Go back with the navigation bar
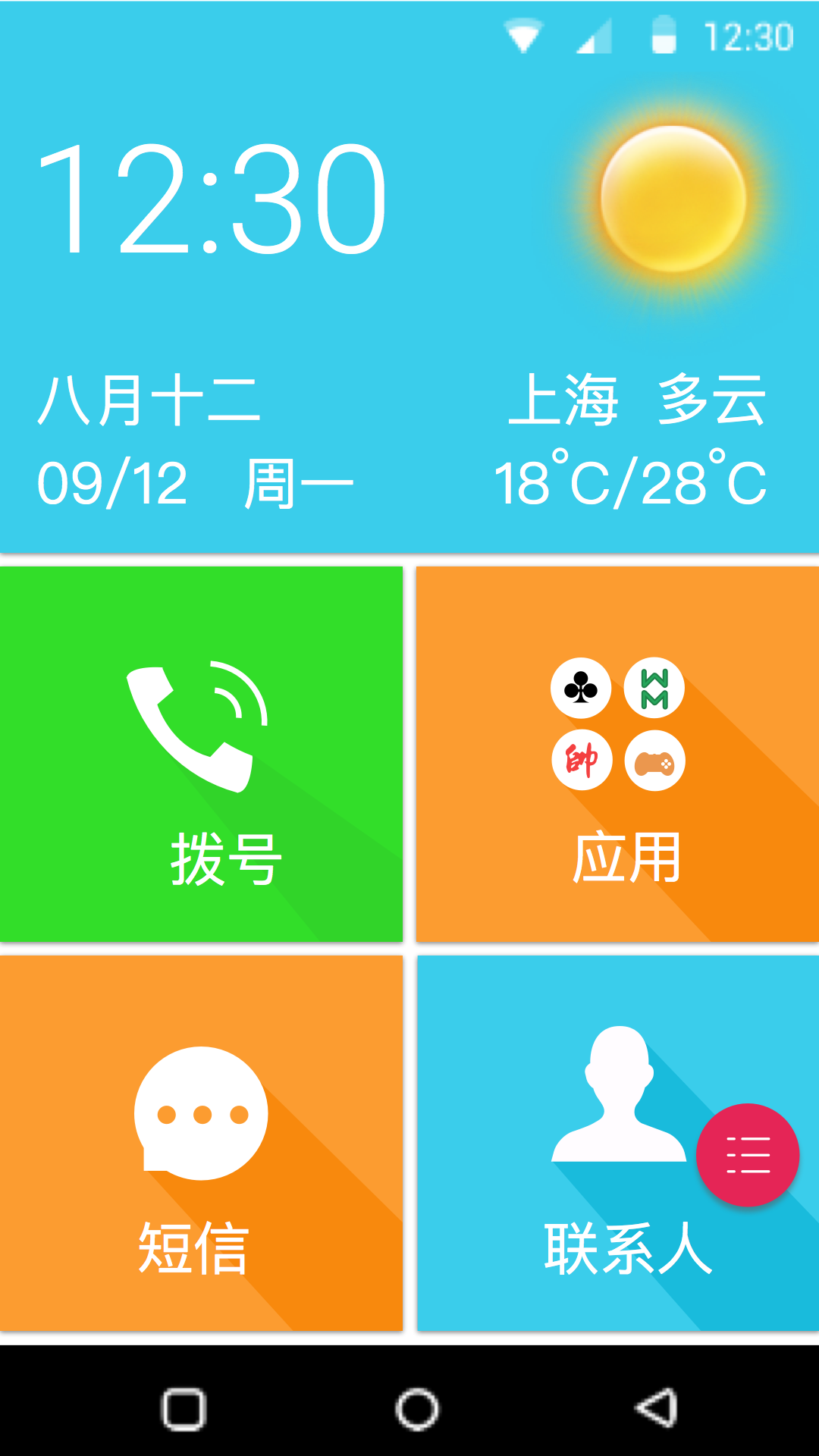Screen dimensions: 819x1456 (x=657, y=1410)
